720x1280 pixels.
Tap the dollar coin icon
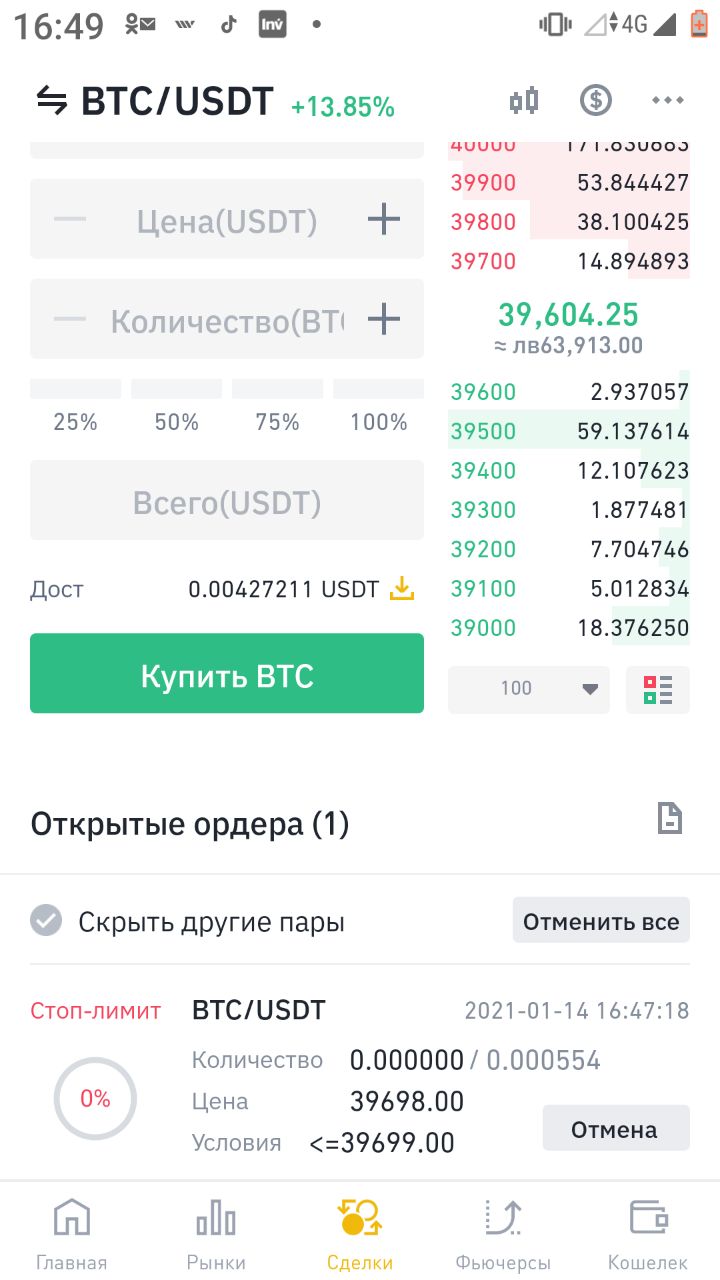pyautogui.click(x=596, y=101)
